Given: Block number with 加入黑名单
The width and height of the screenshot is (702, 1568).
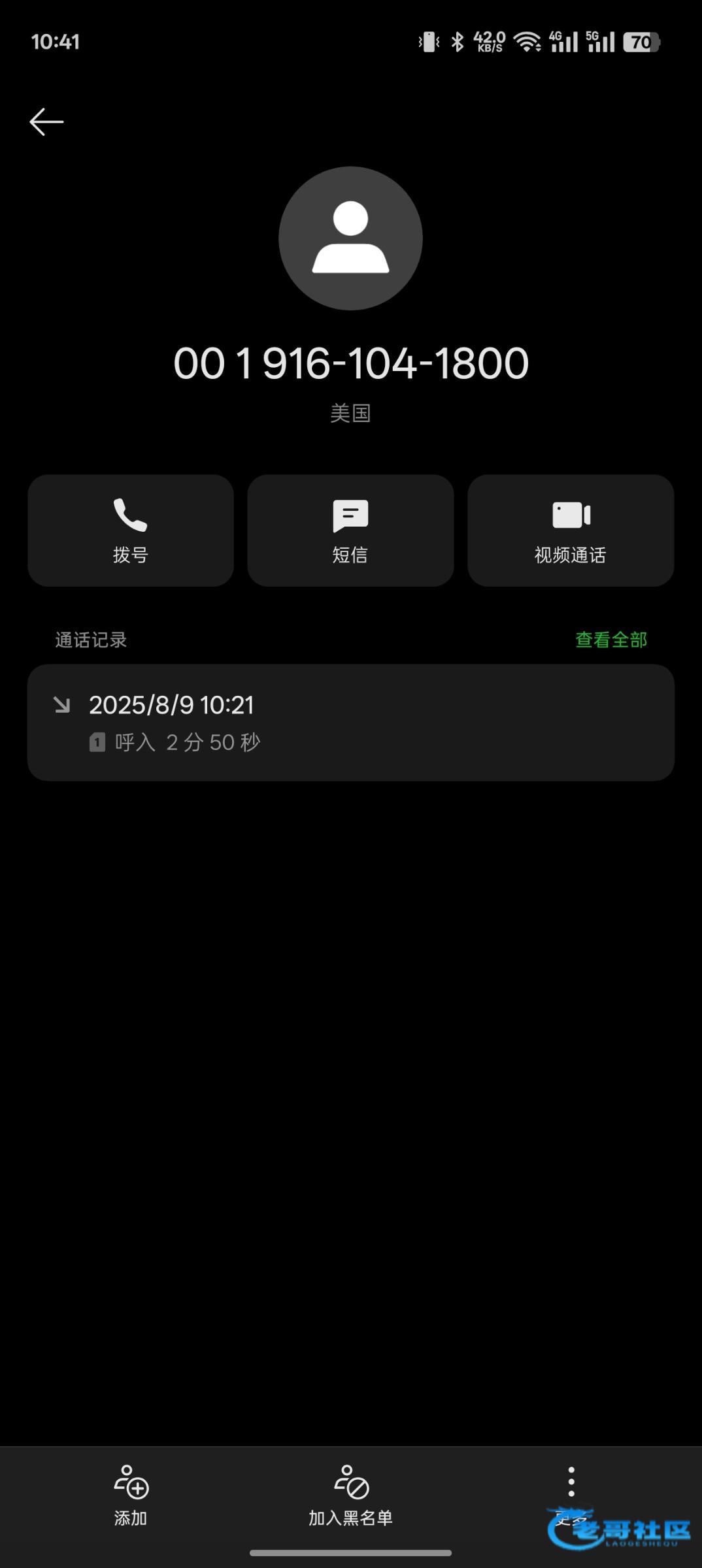Looking at the screenshot, I should click(350, 1495).
